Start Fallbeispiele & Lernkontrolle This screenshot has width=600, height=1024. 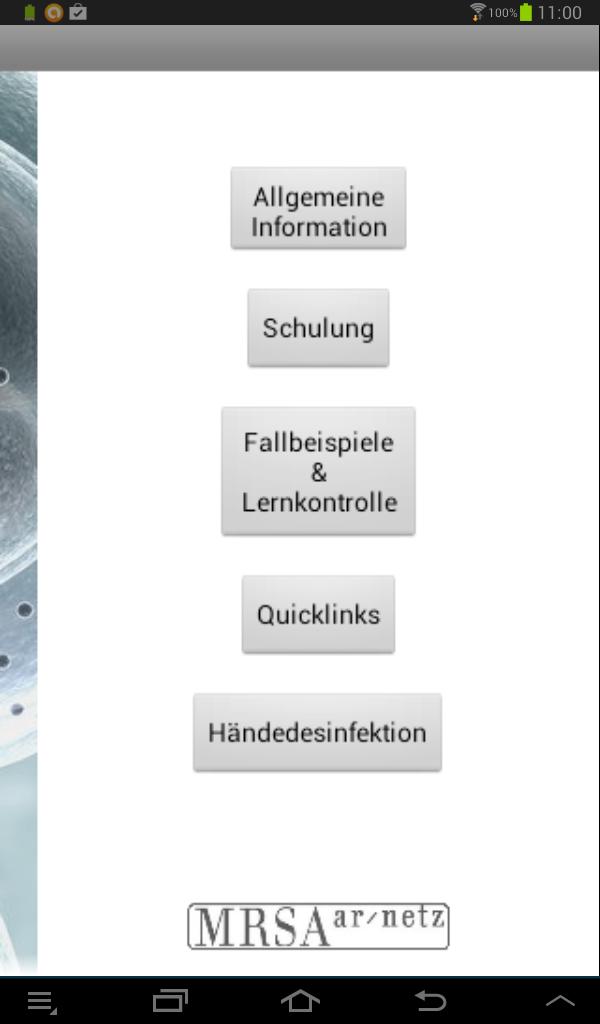click(x=318, y=471)
